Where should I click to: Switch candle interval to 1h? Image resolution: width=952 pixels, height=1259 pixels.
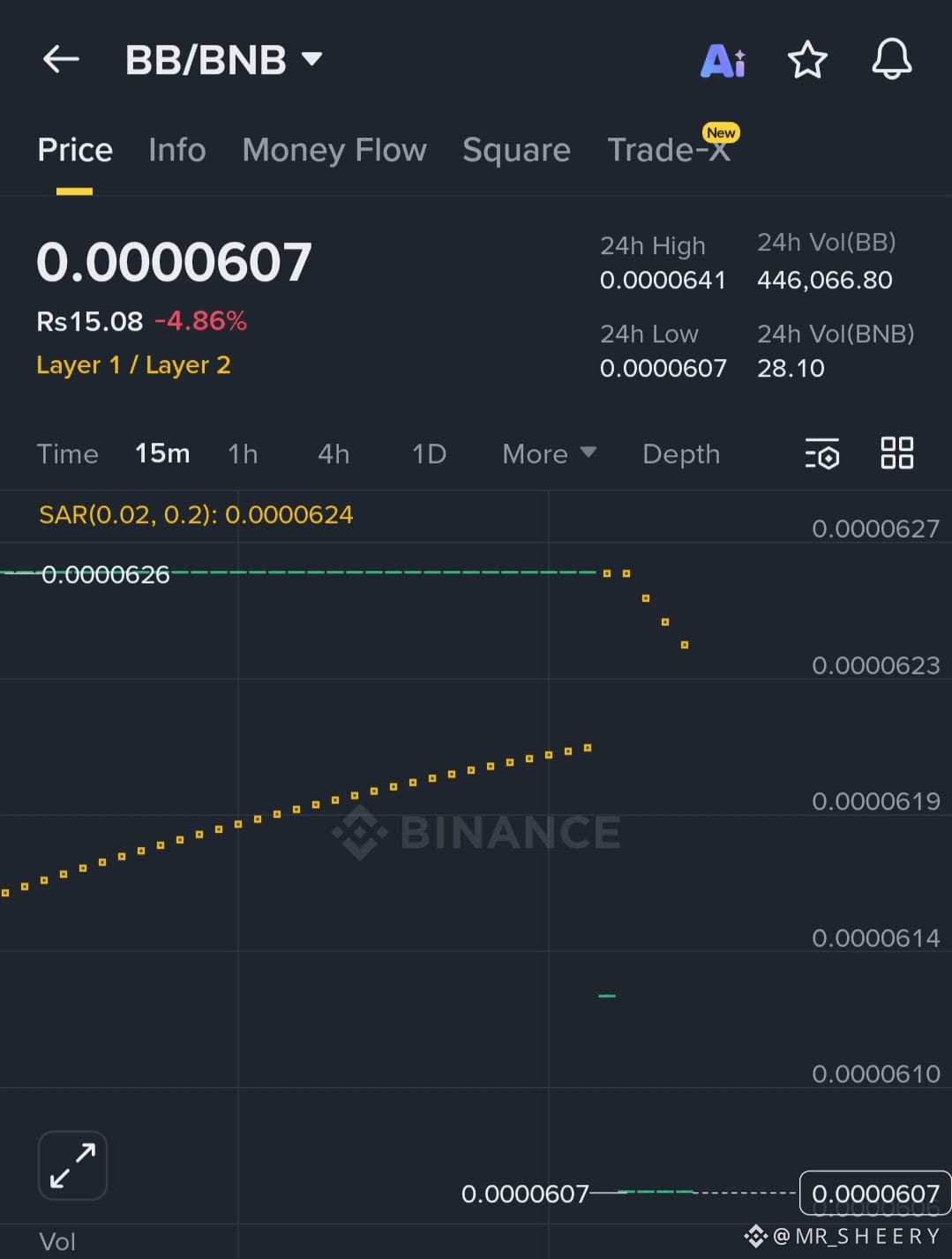(243, 453)
